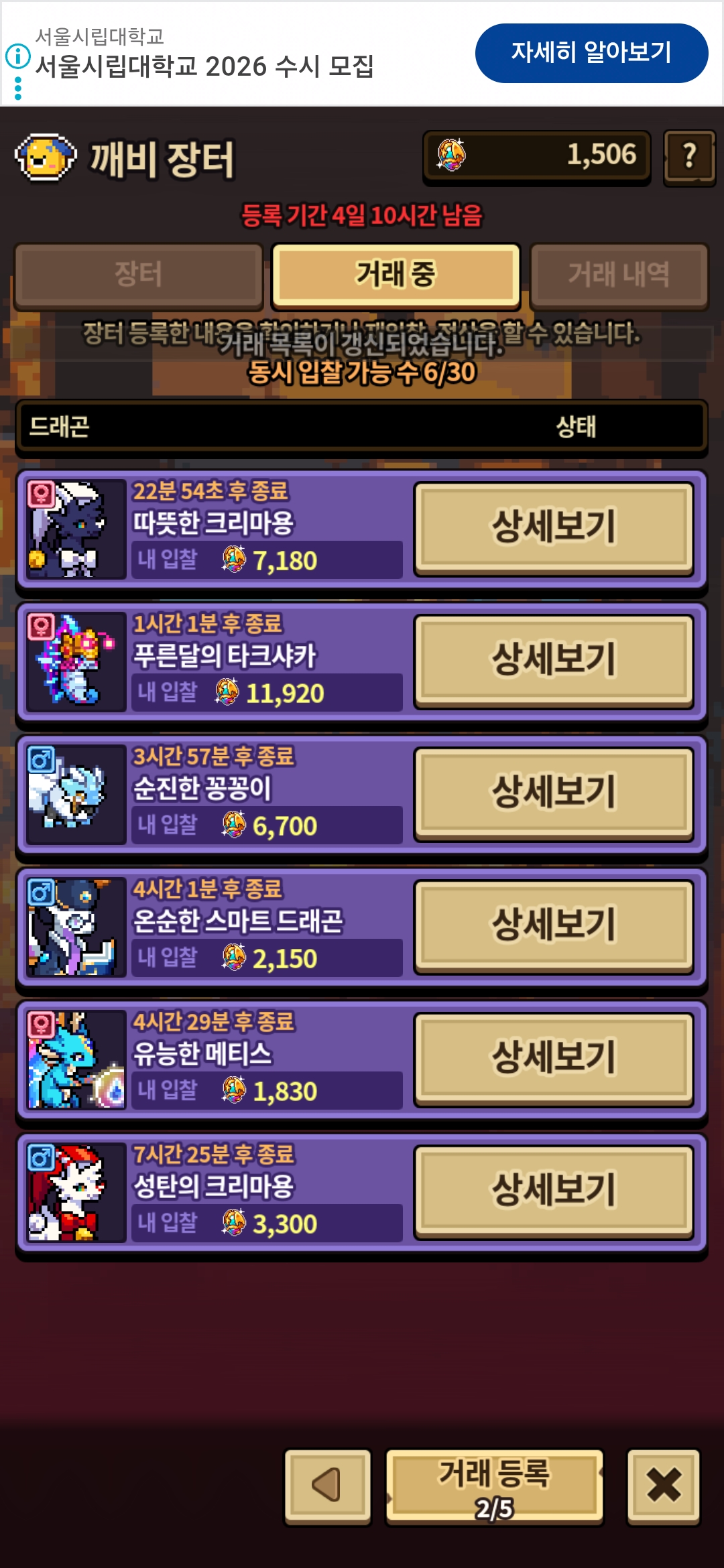Image resolution: width=724 pixels, height=1568 pixels.
Task: See details of 온순한 스마트 드래곤
Action: [554, 925]
